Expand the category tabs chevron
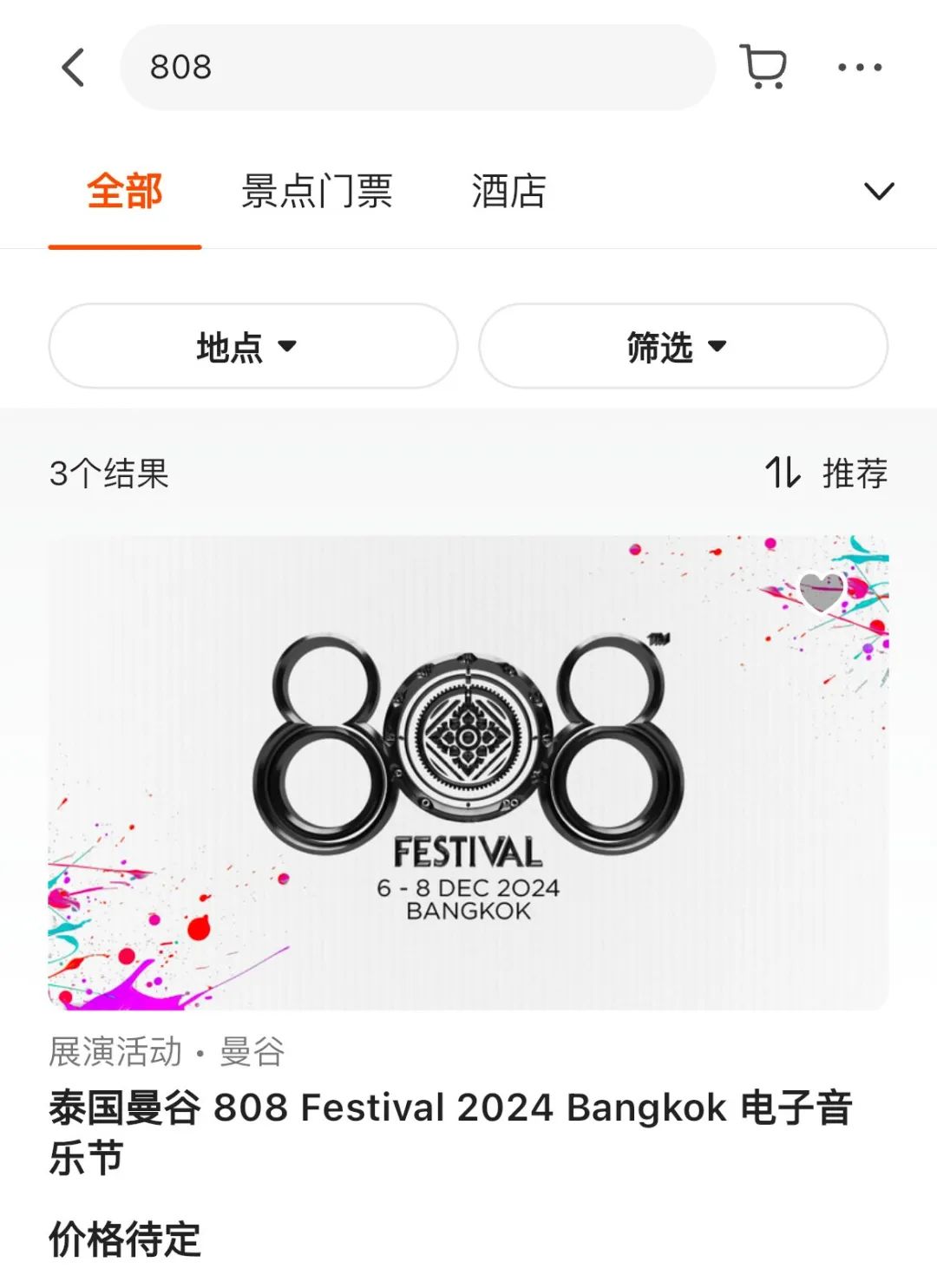The width and height of the screenshot is (937, 1288). pyautogui.click(x=879, y=192)
